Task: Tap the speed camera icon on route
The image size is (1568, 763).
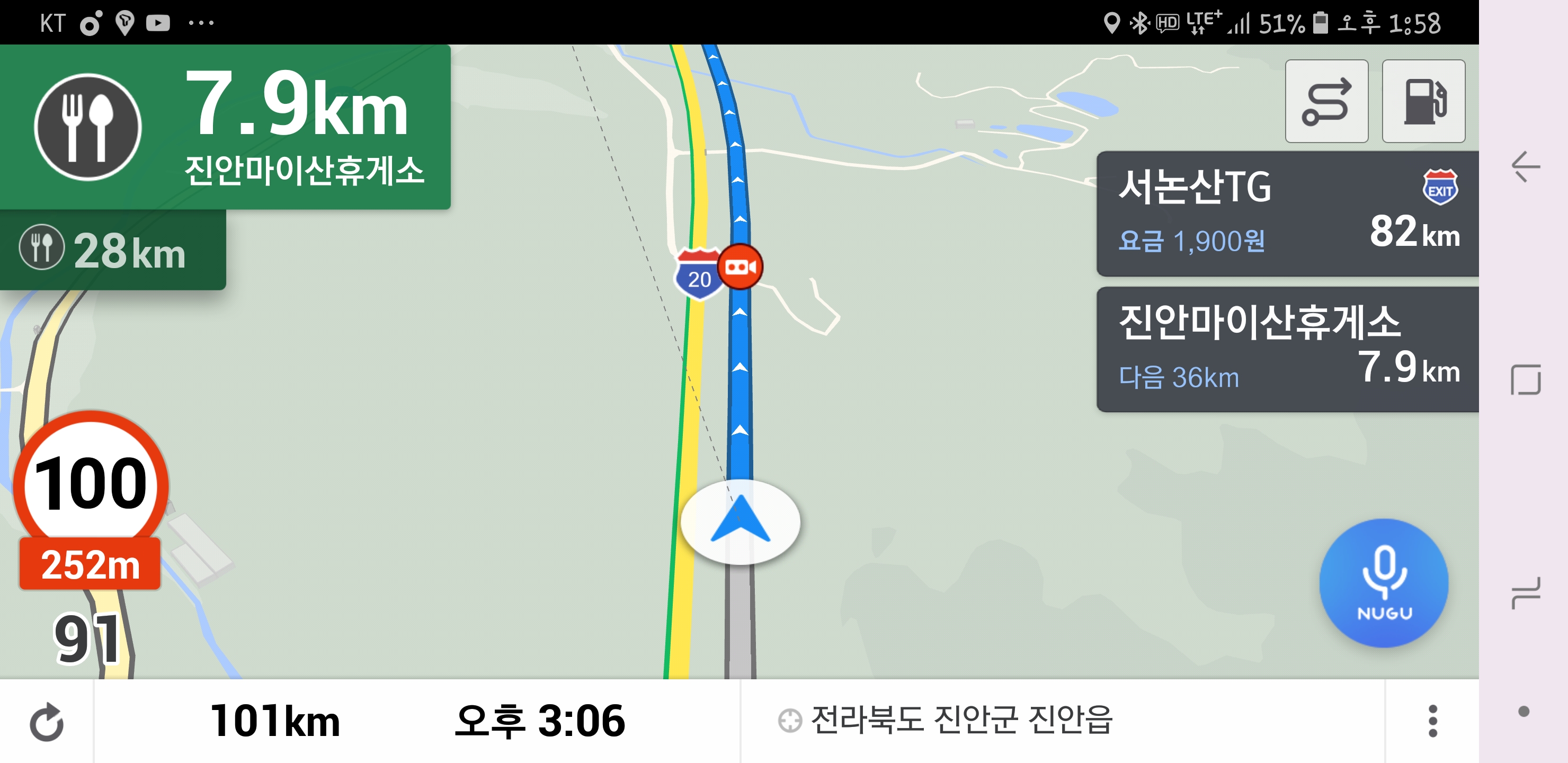Action: [x=740, y=267]
